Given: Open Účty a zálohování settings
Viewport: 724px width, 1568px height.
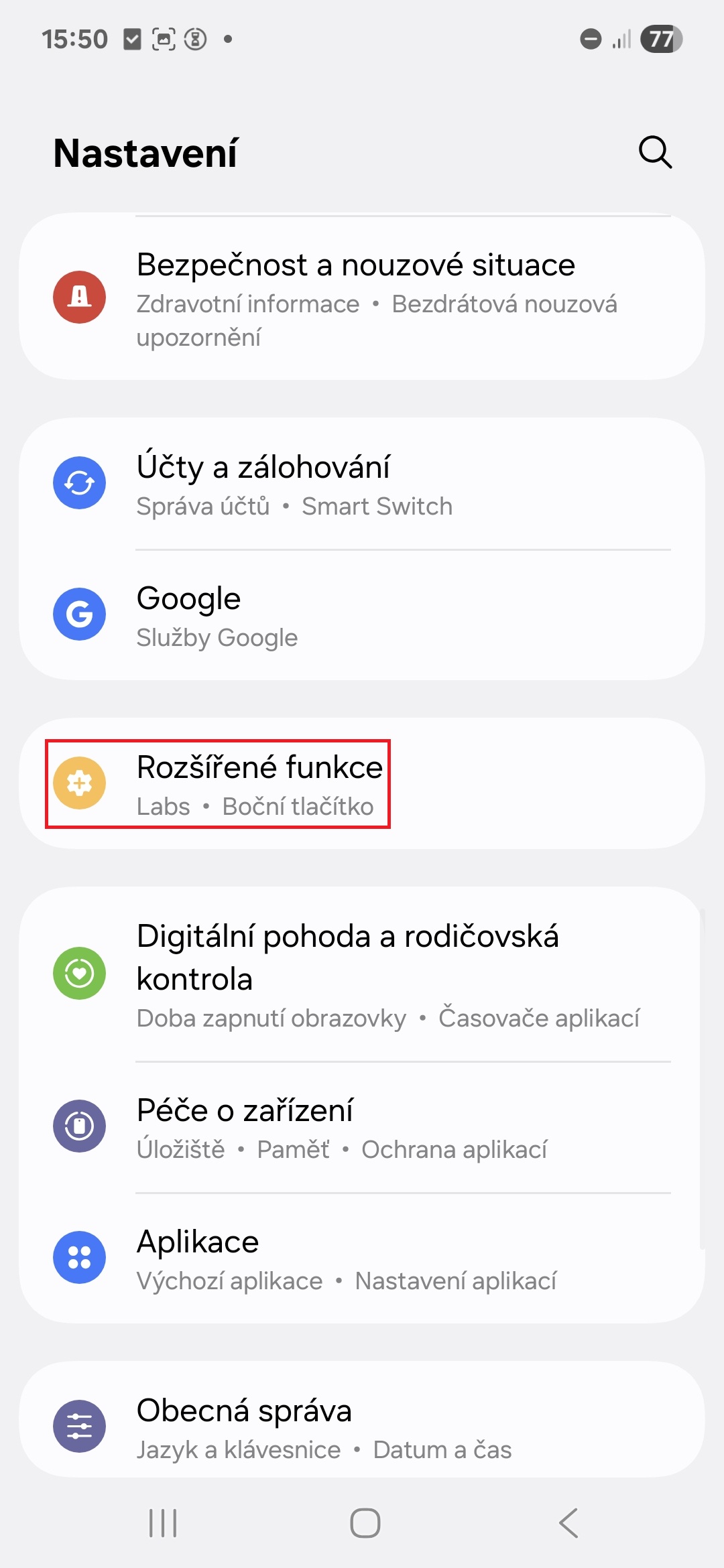Looking at the screenshot, I should tap(362, 484).
